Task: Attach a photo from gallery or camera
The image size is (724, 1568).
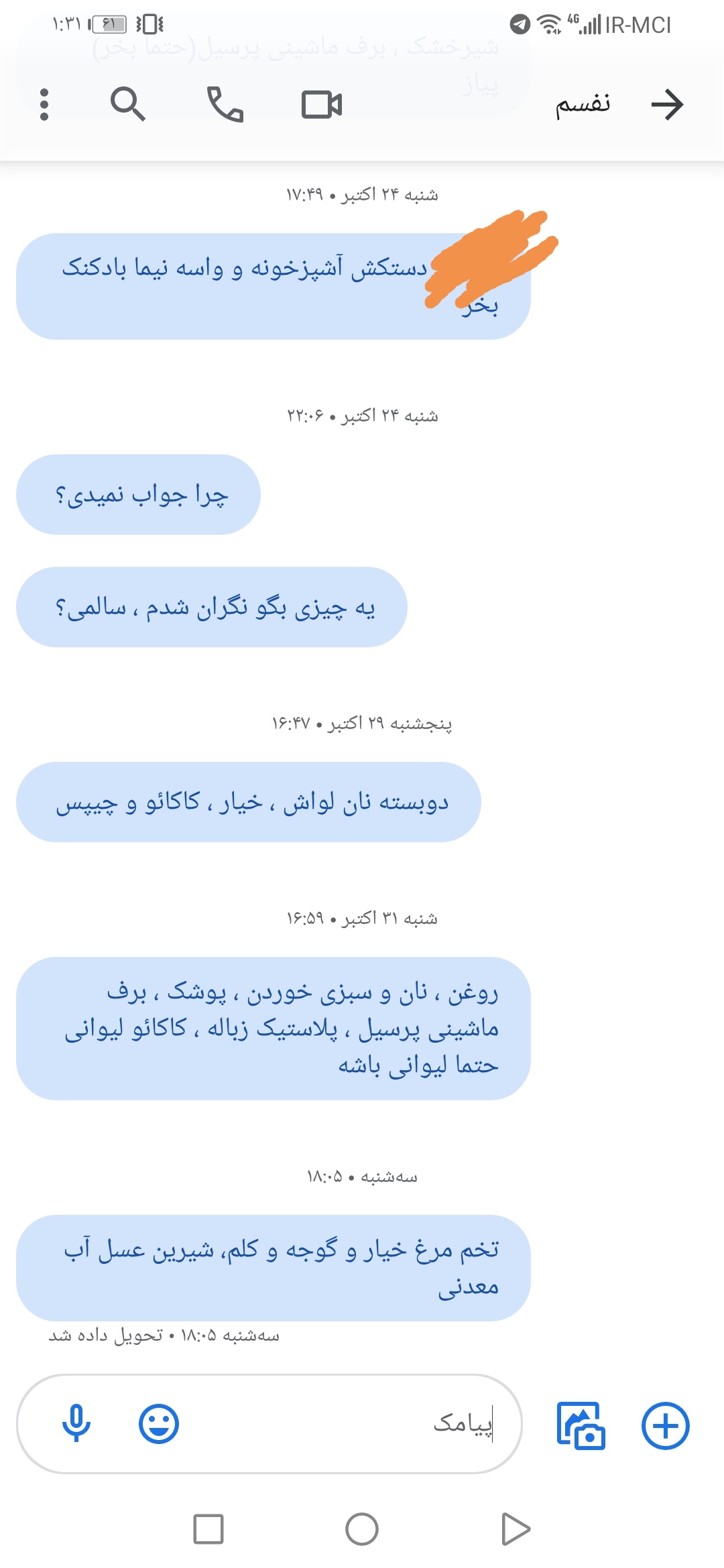Action: click(581, 1425)
